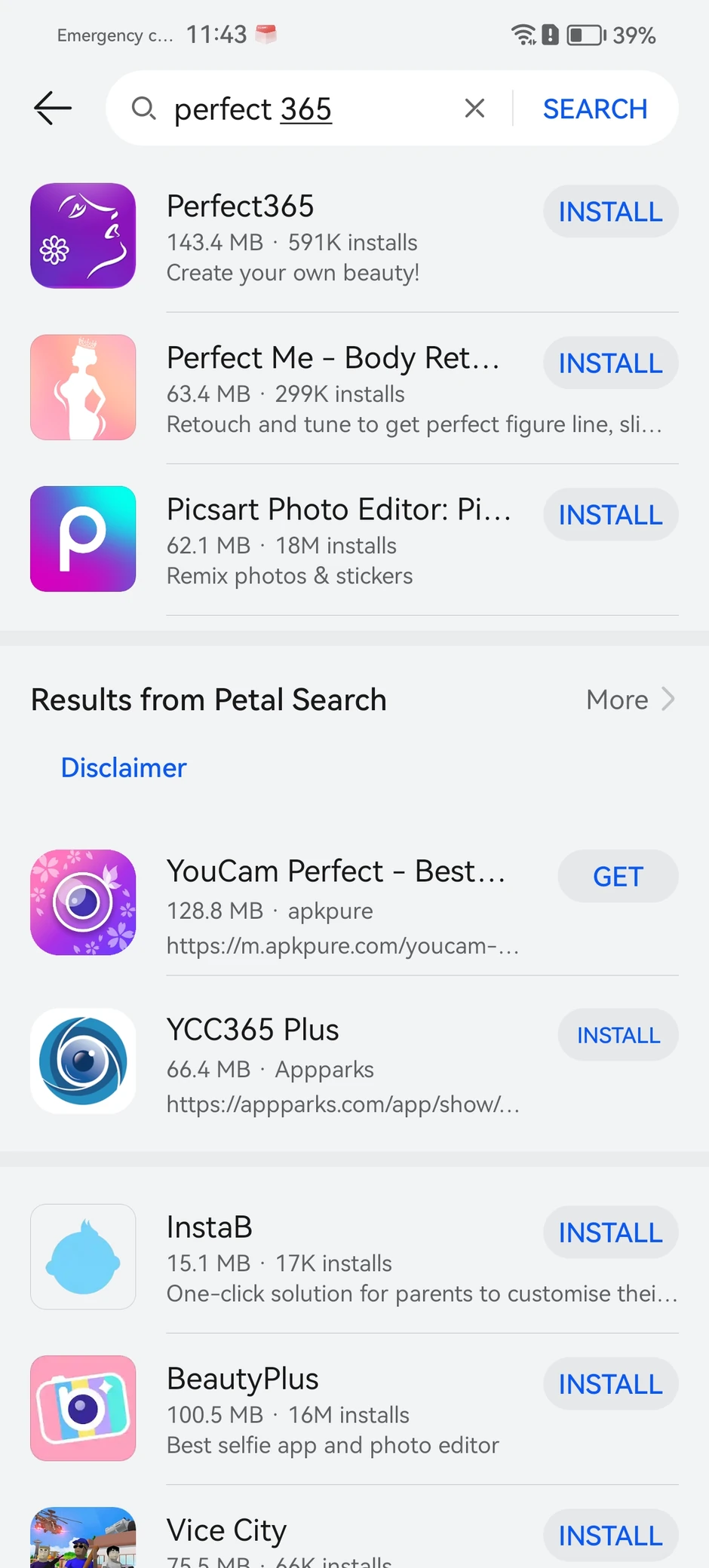Install Picsart Photo Editor

point(610,515)
